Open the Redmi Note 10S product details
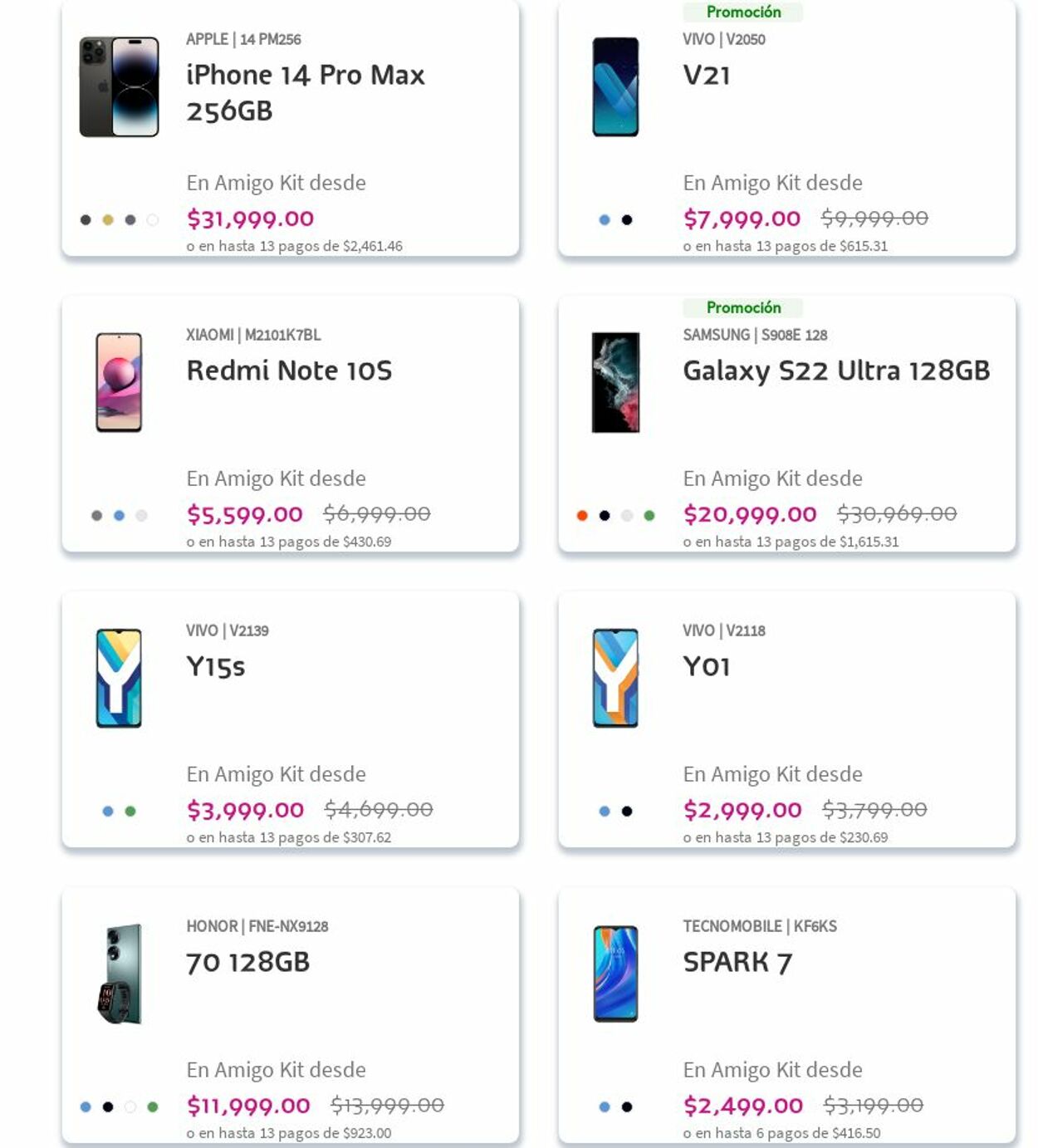Image resolution: width=1038 pixels, height=1148 pixels. [290, 371]
